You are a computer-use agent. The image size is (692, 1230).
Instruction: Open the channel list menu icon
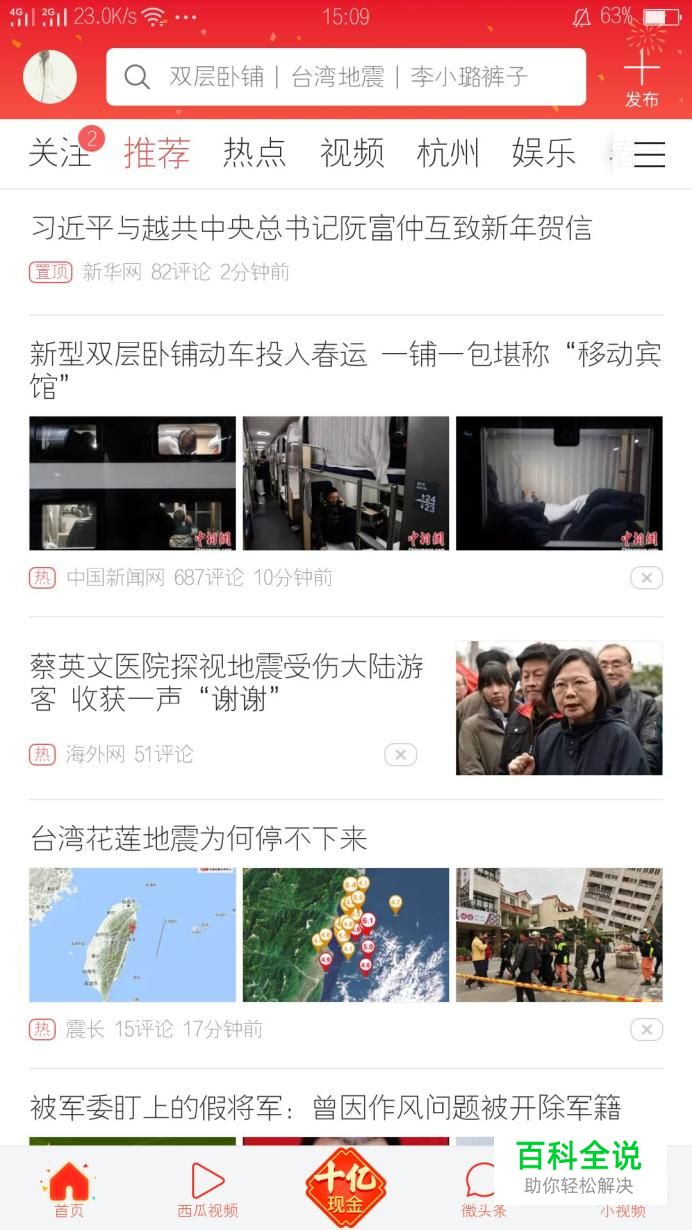pyautogui.click(x=649, y=154)
